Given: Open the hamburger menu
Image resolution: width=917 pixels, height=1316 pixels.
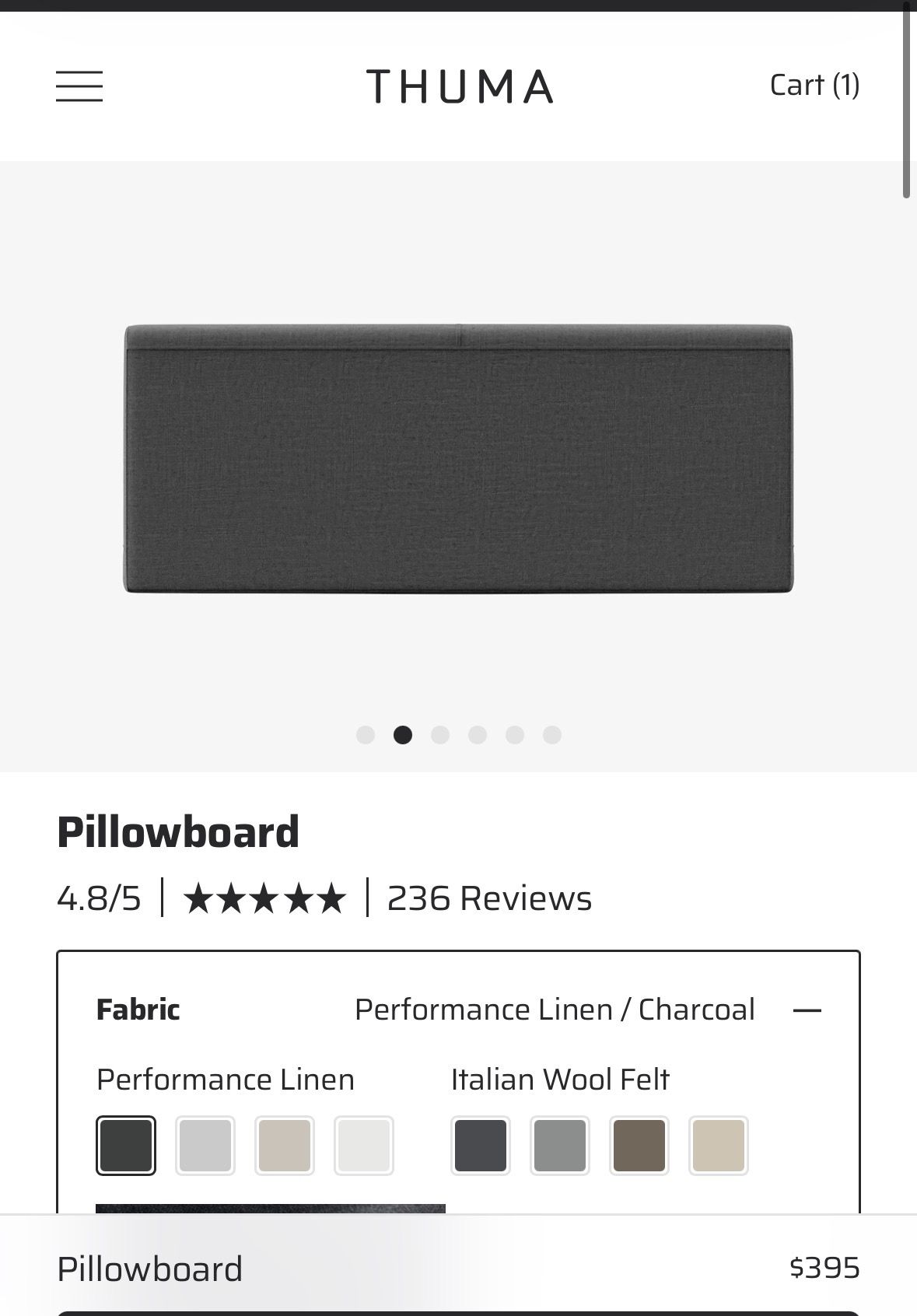Looking at the screenshot, I should tap(79, 86).
